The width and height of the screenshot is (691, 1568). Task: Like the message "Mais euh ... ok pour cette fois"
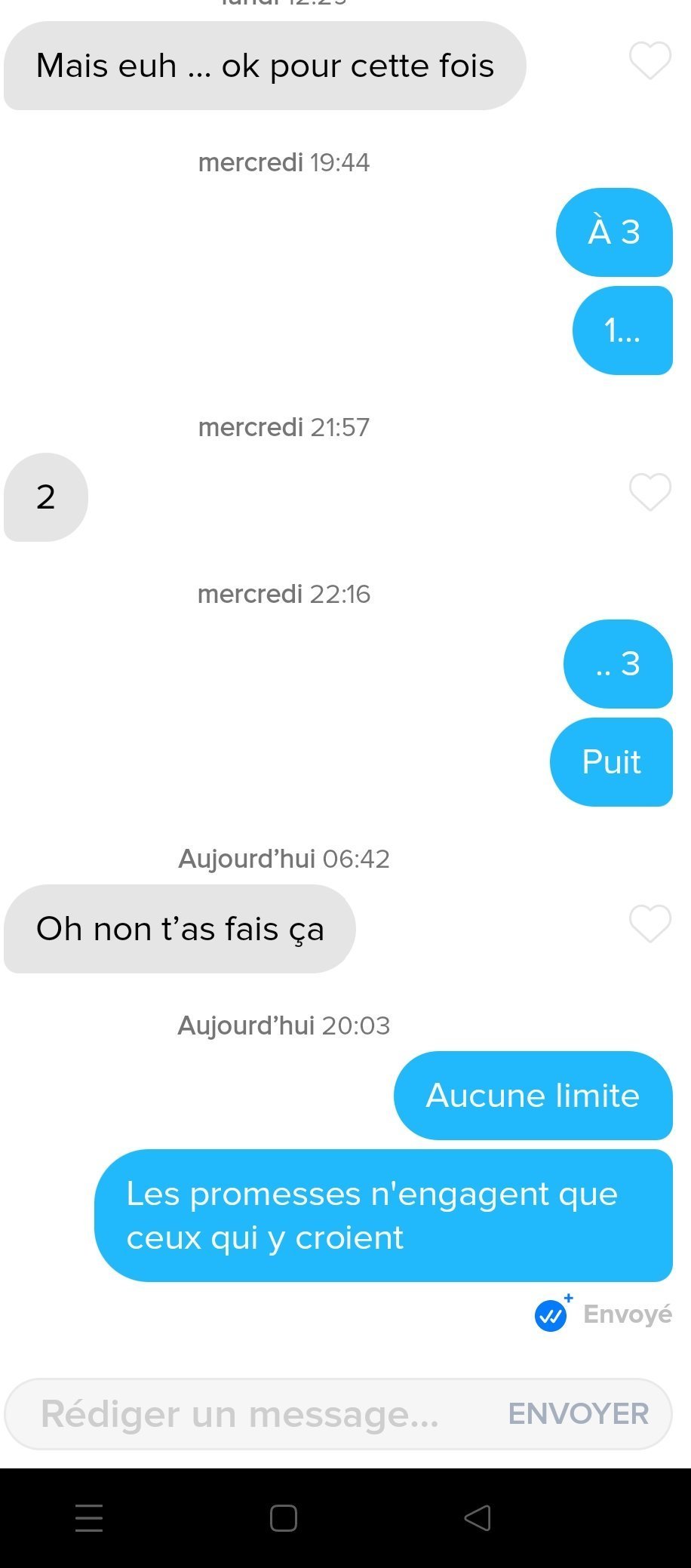[x=650, y=61]
